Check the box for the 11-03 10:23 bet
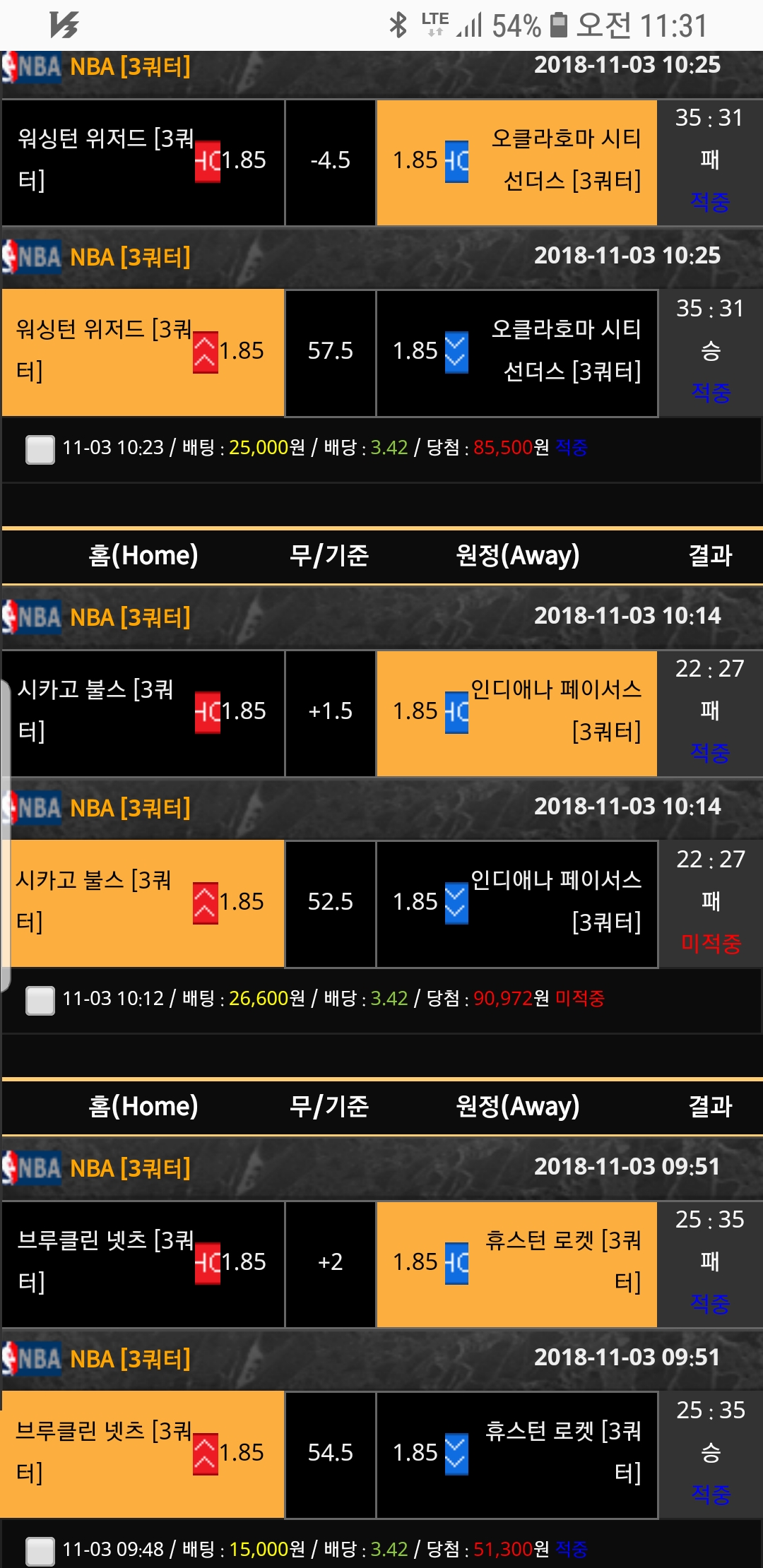The width and height of the screenshot is (763, 1568). (40, 449)
